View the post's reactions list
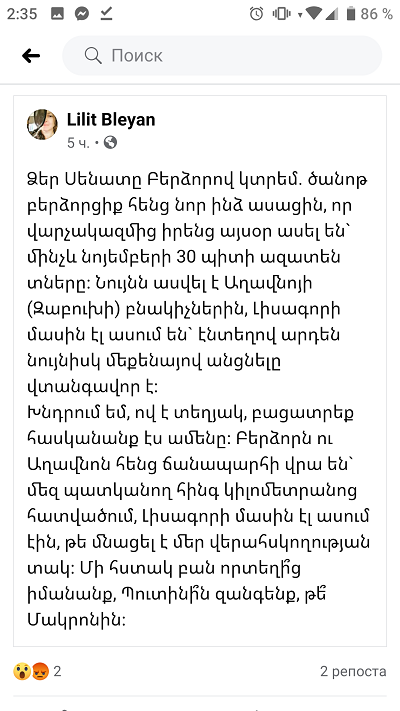 point(37,671)
